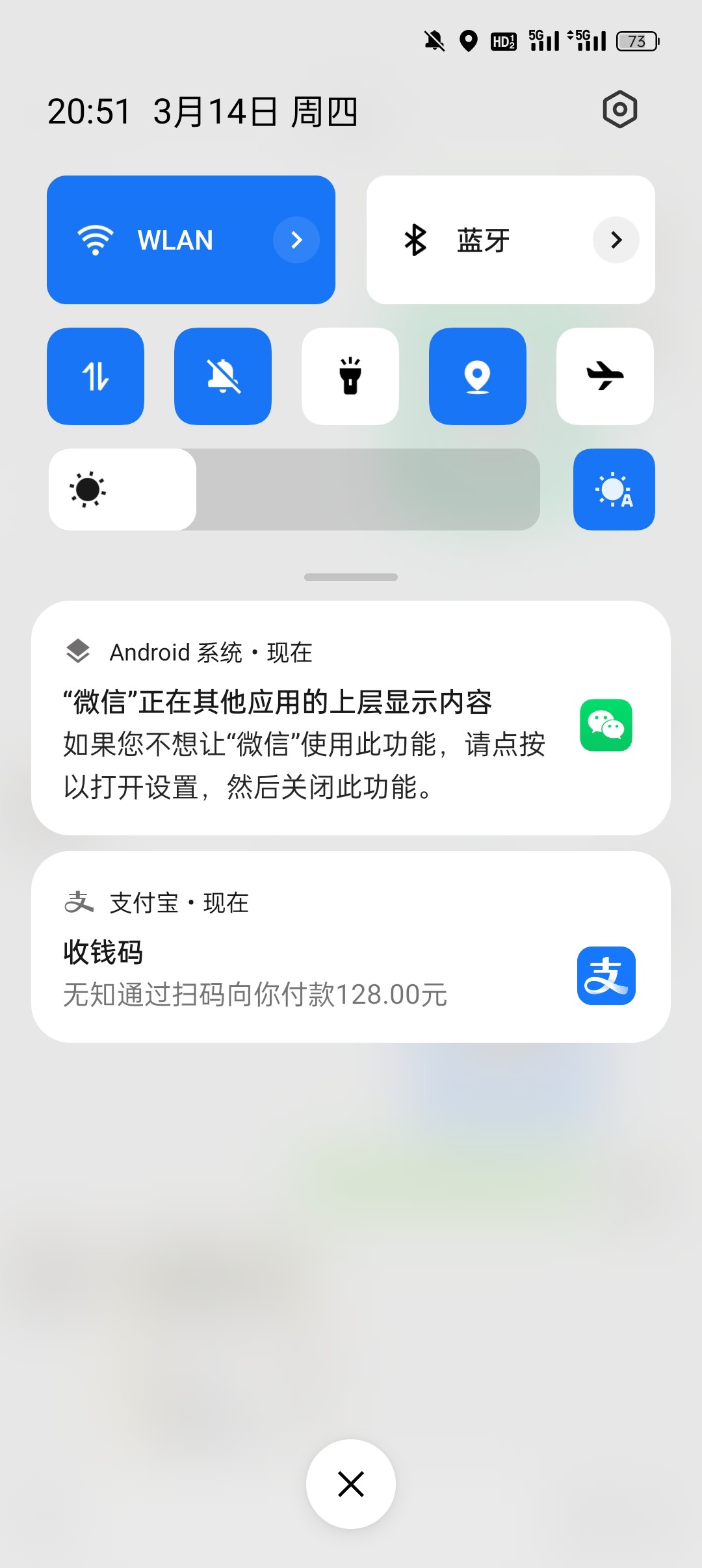Clear all notifications with the X button
Viewport: 702px width, 1568px height.
pos(351,1484)
